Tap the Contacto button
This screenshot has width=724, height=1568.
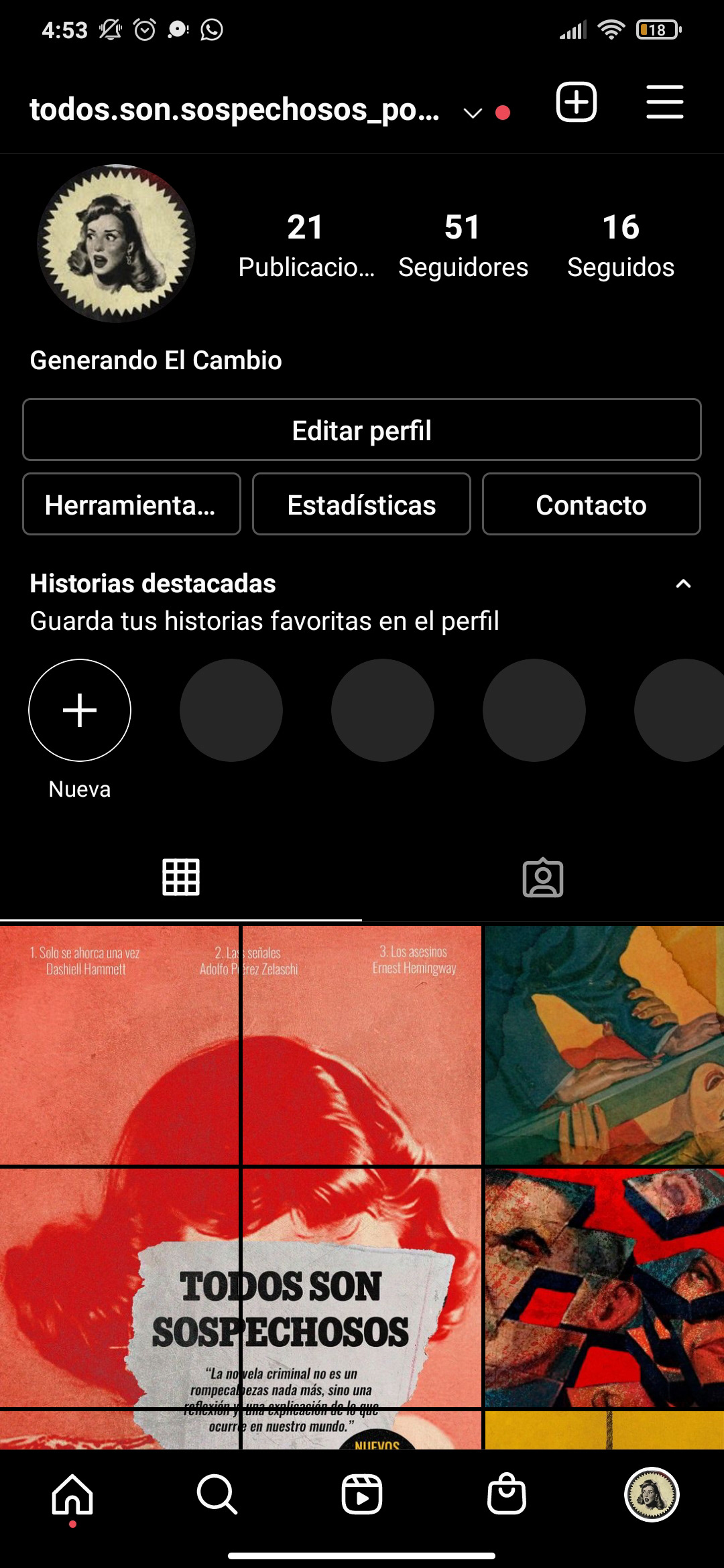(x=591, y=505)
